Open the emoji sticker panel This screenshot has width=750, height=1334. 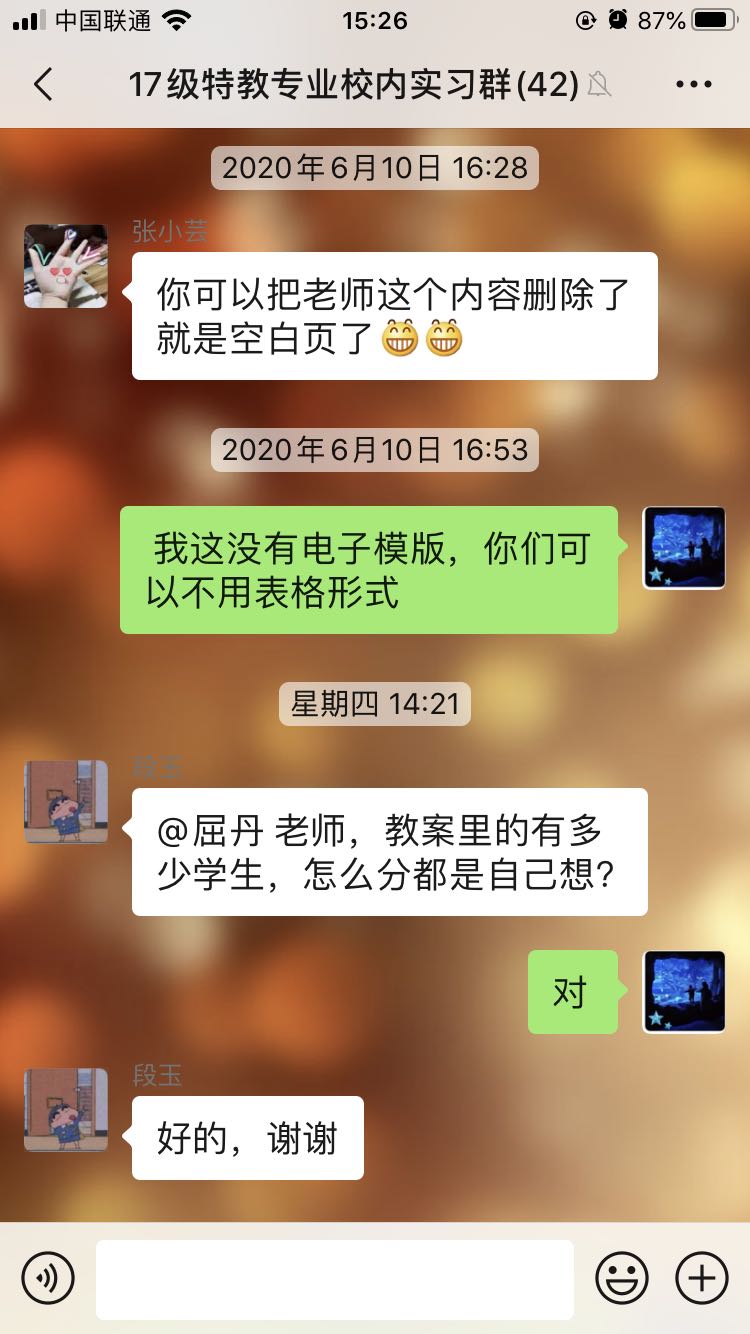pos(622,1278)
